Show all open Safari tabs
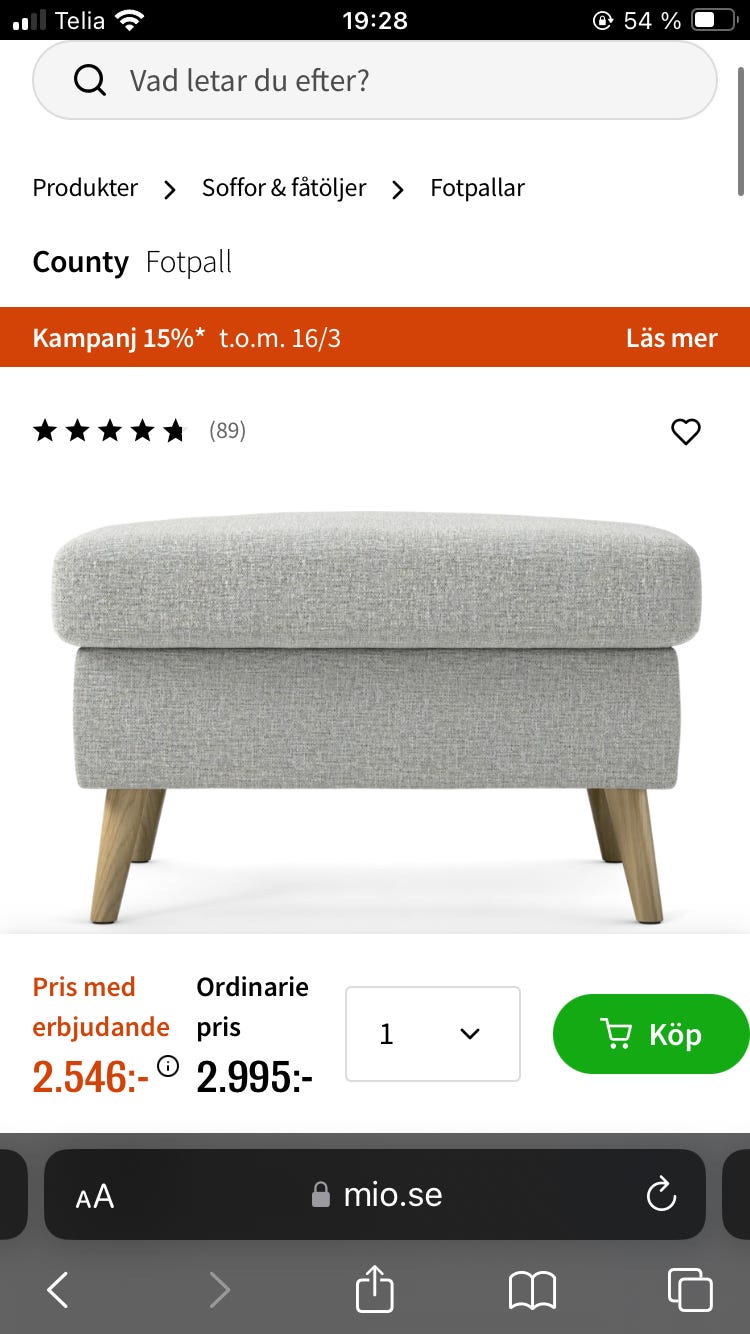This screenshot has width=750, height=1334. (690, 1290)
